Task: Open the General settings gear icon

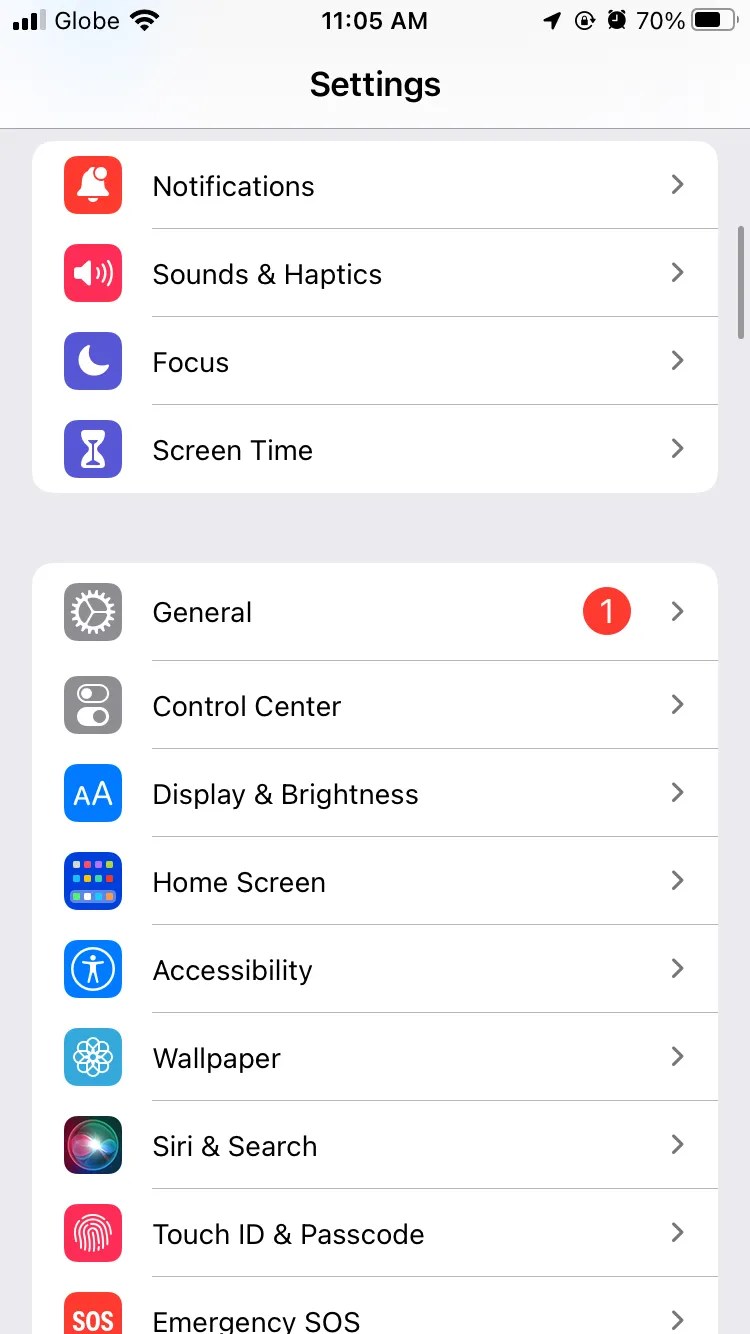Action: (x=93, y=611)
